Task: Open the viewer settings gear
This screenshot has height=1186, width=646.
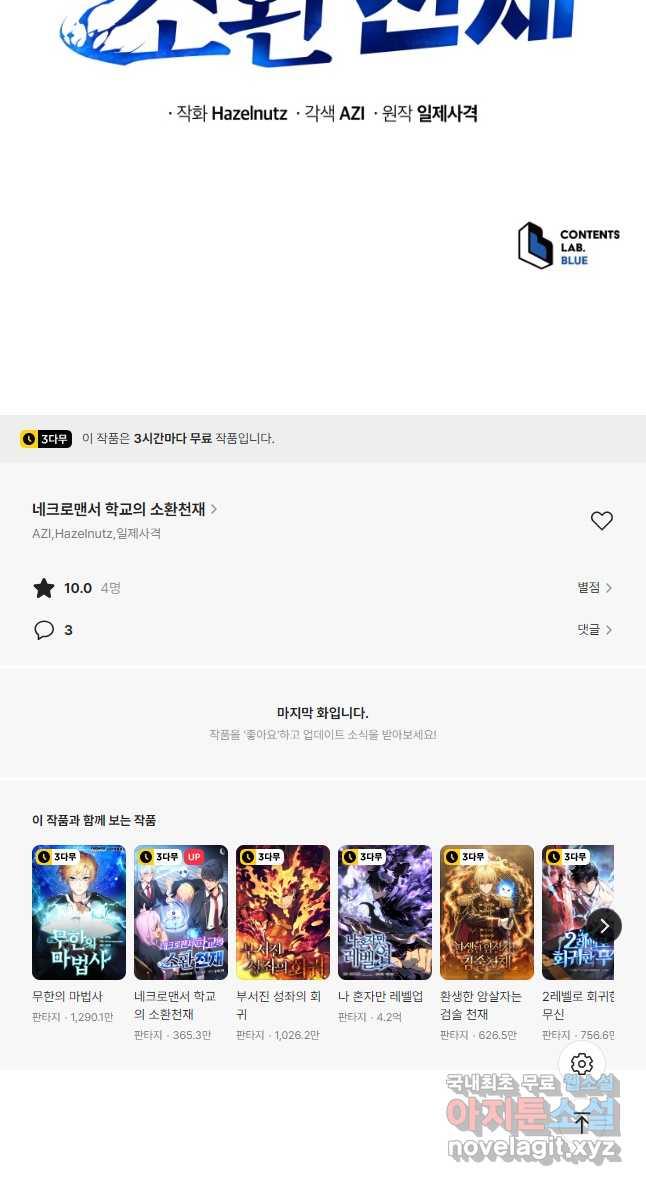Action: (582, 1064)
